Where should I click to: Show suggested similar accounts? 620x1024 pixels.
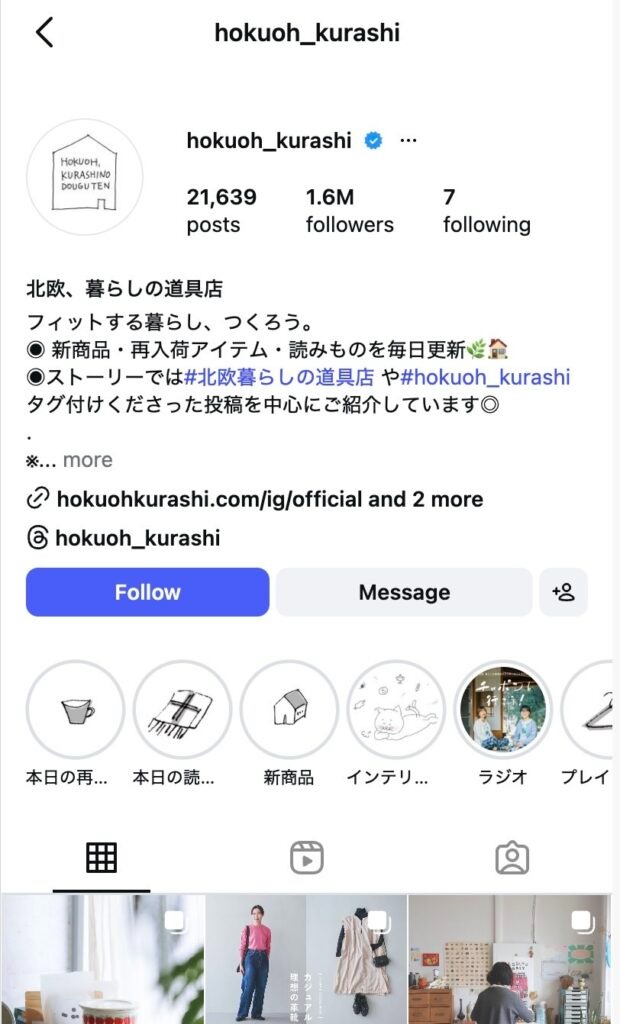tap(563, 592)
